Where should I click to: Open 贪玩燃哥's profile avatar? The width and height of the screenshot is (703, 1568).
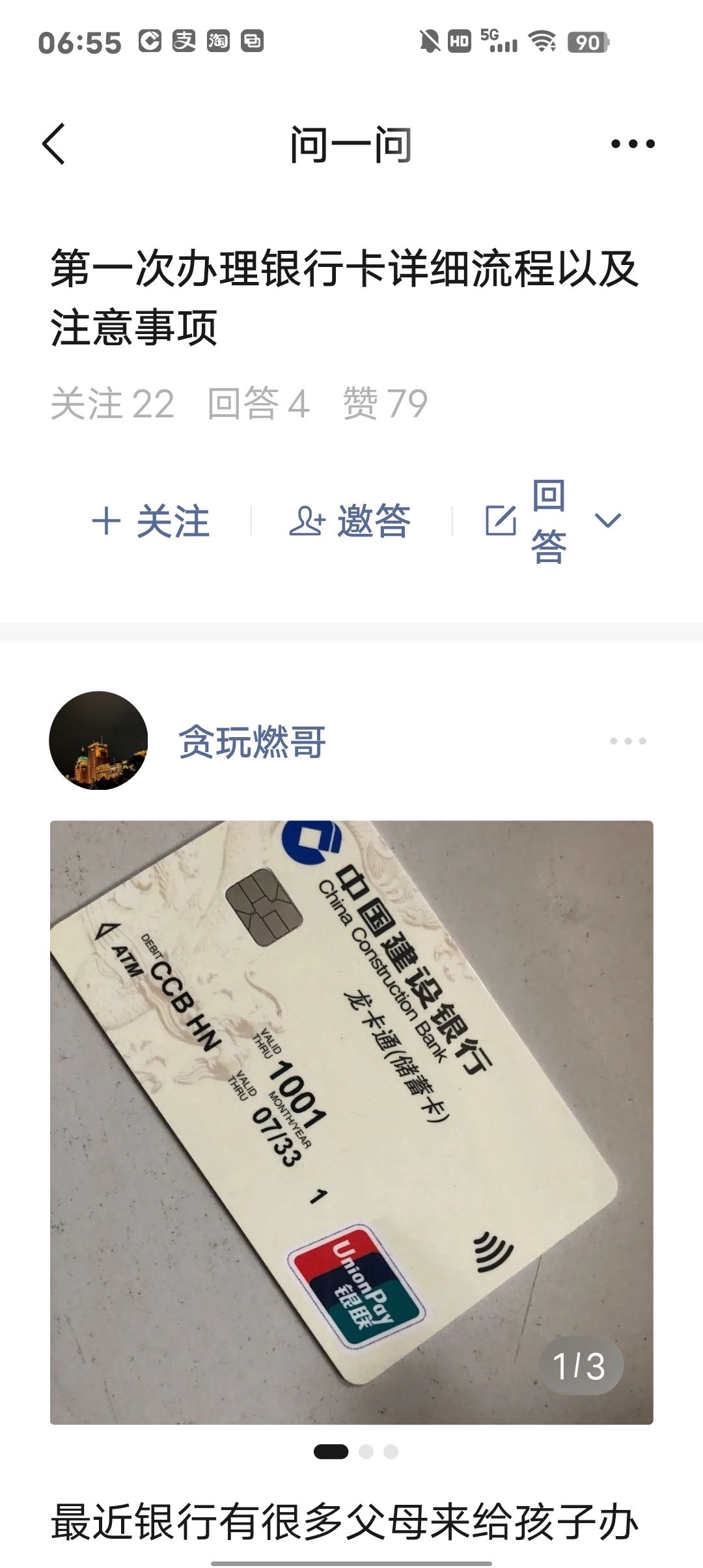tap(98, 740)
